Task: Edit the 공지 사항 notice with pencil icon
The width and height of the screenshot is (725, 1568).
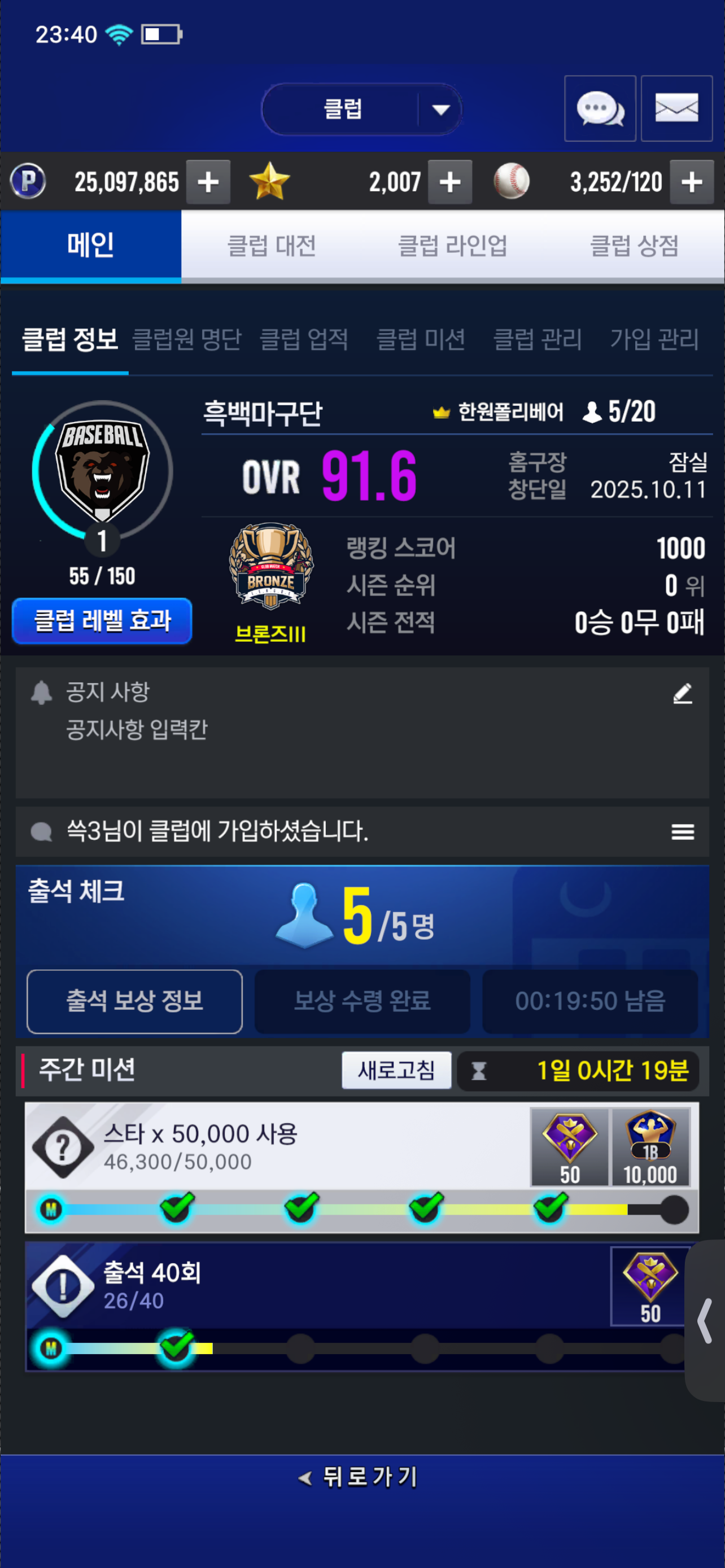Action: pos(683,693)
